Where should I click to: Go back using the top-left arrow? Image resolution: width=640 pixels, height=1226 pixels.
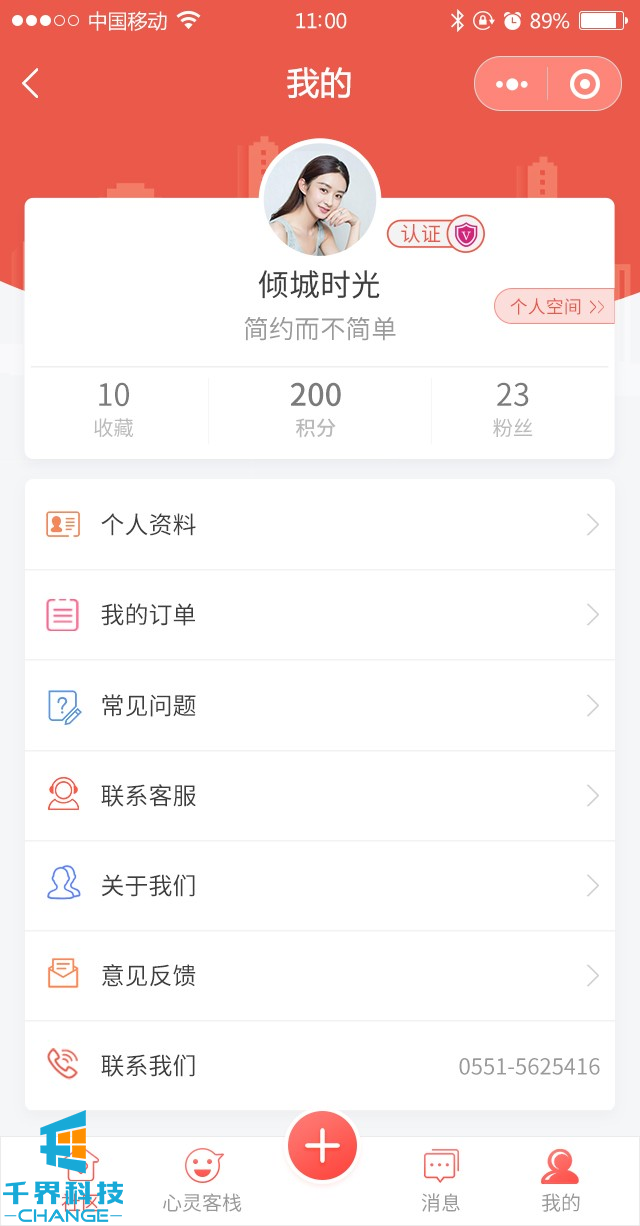(31, 84)
